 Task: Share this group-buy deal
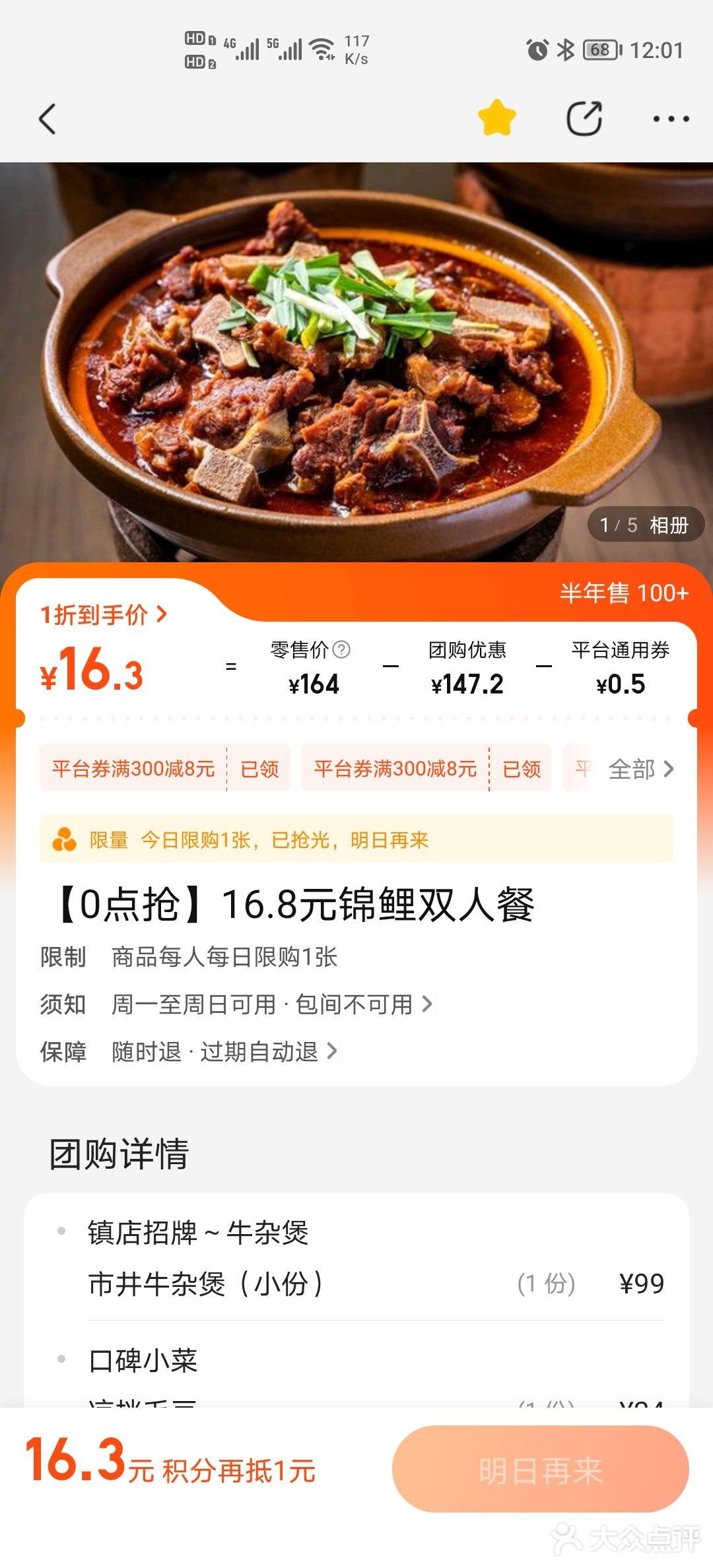click(x=584, y=119)
